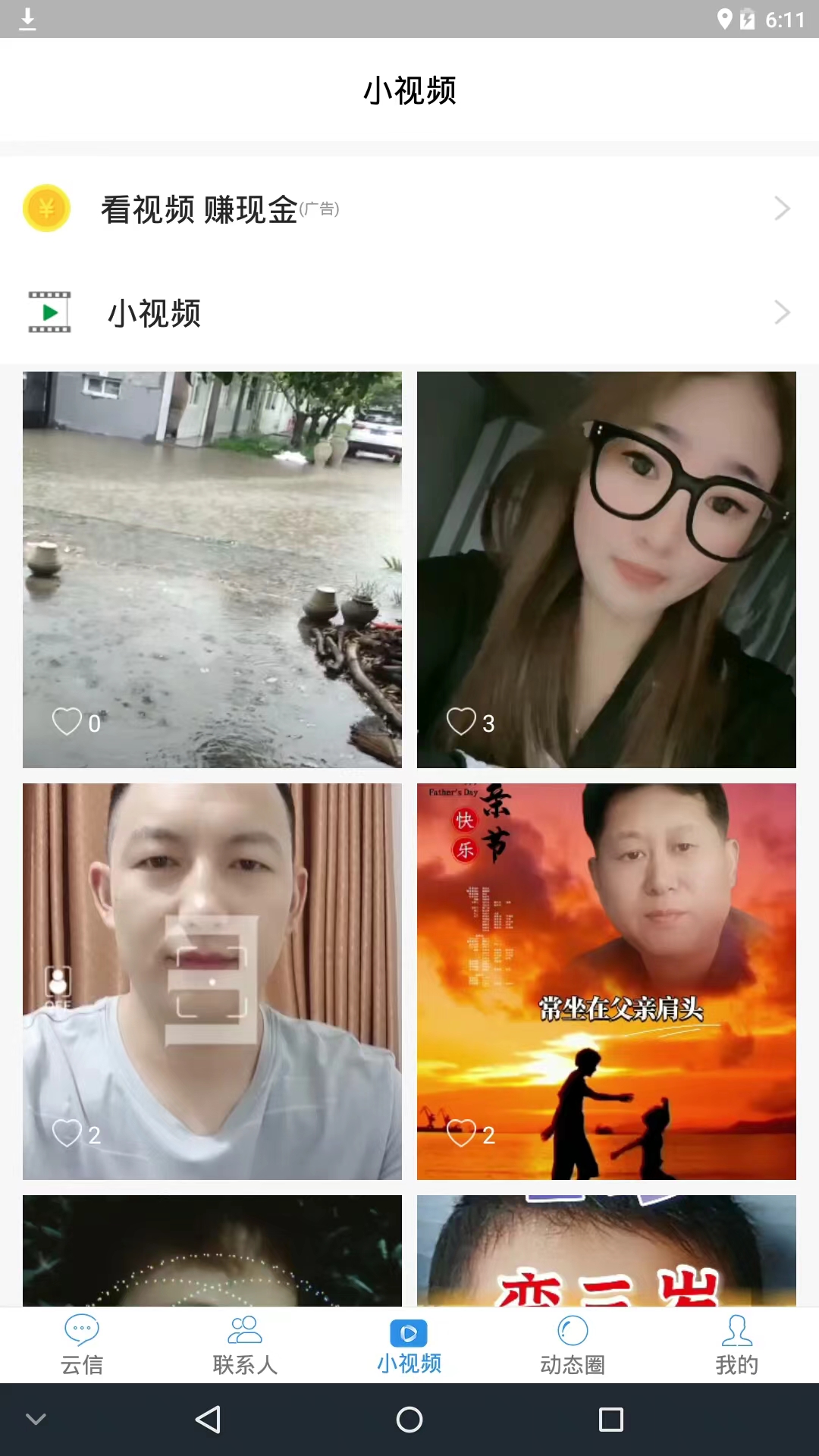Expand the 看视频 赚现金 row via its chevron
Image resolution: width=819 pixels, height=1456 pixels.
(782, 208)
